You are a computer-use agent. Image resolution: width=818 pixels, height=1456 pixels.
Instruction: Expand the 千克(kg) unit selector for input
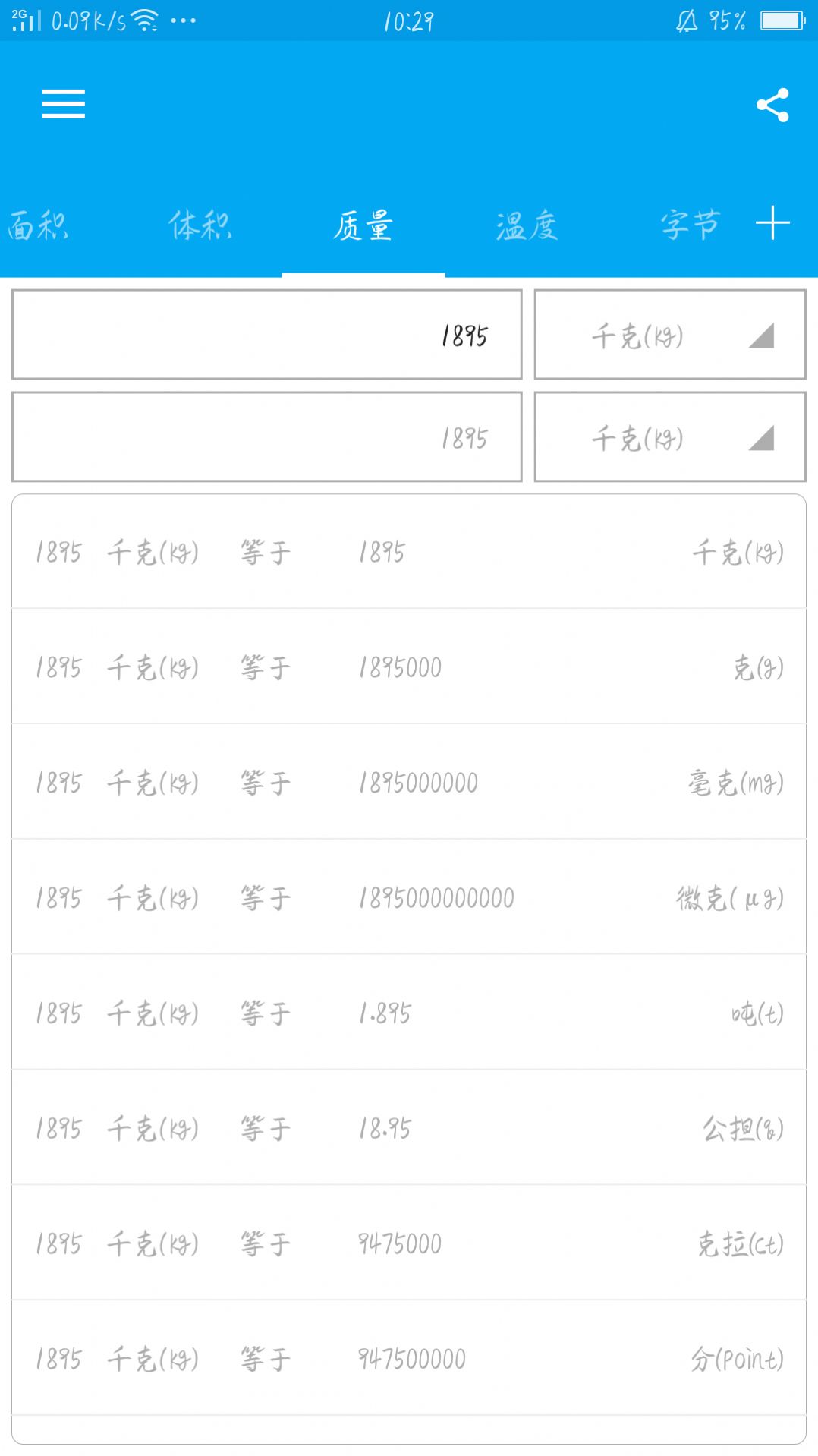[671, 334]
